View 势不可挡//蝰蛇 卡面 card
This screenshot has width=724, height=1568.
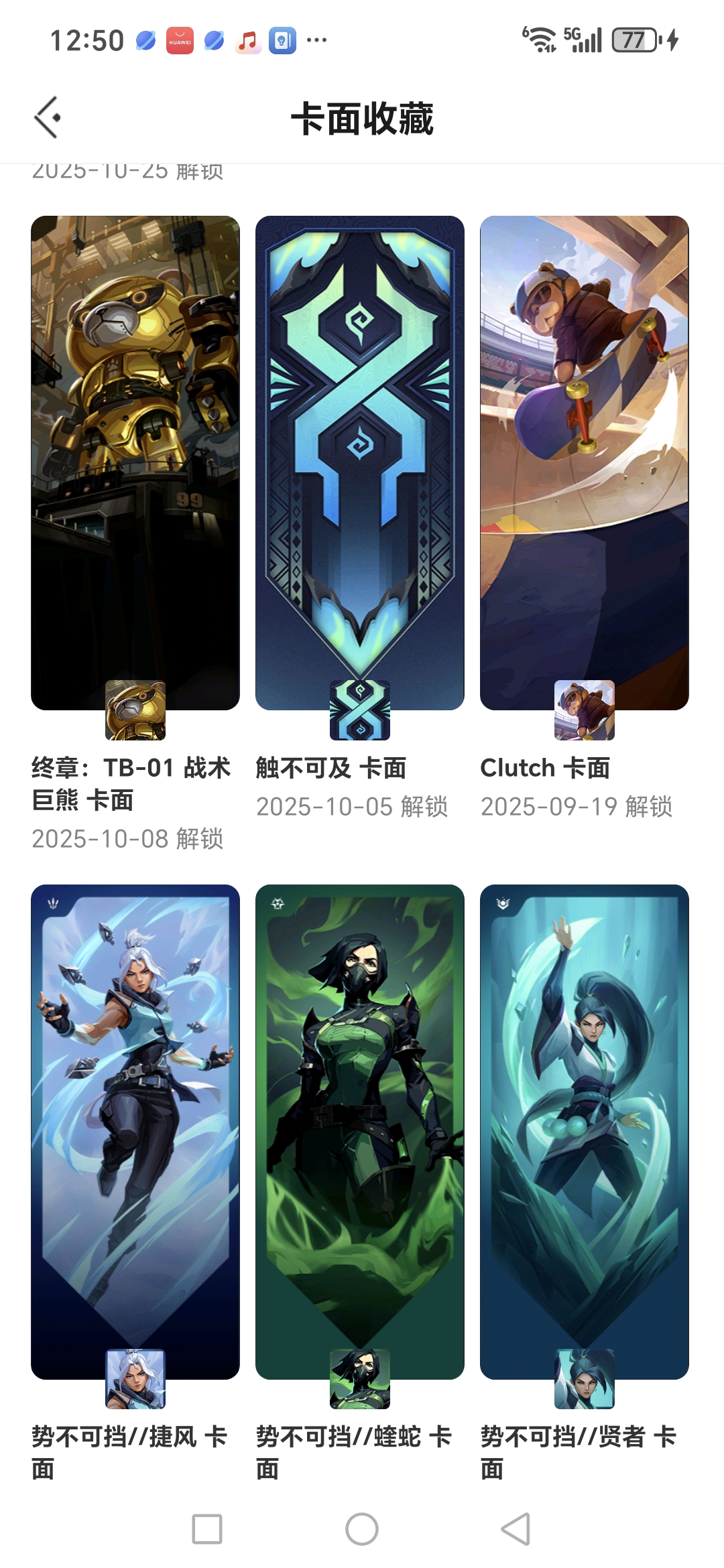click(360, 1131)
